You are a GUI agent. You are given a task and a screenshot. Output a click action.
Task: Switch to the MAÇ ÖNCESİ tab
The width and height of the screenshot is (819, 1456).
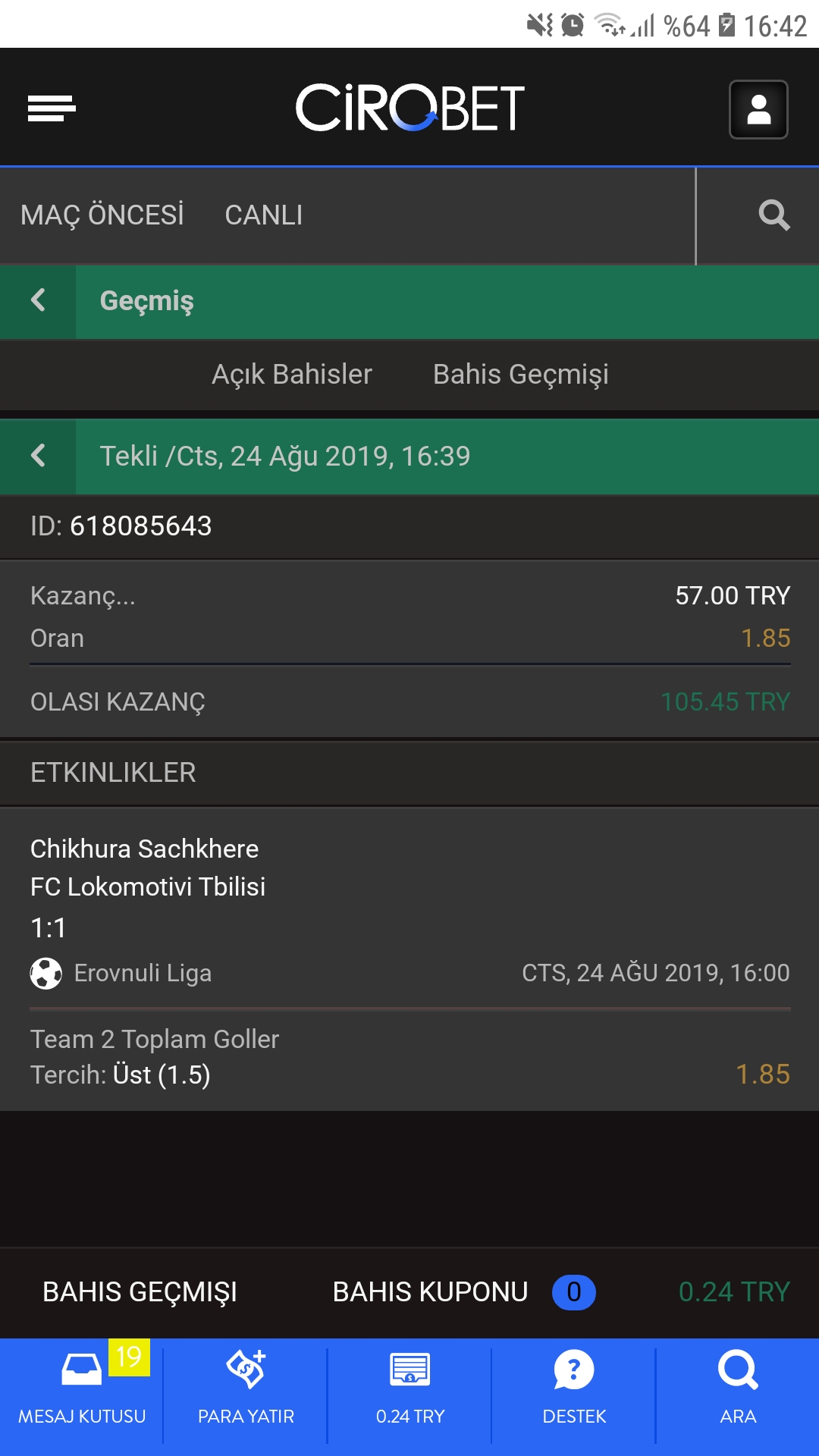pyautogui.click(x=102, y=215)
